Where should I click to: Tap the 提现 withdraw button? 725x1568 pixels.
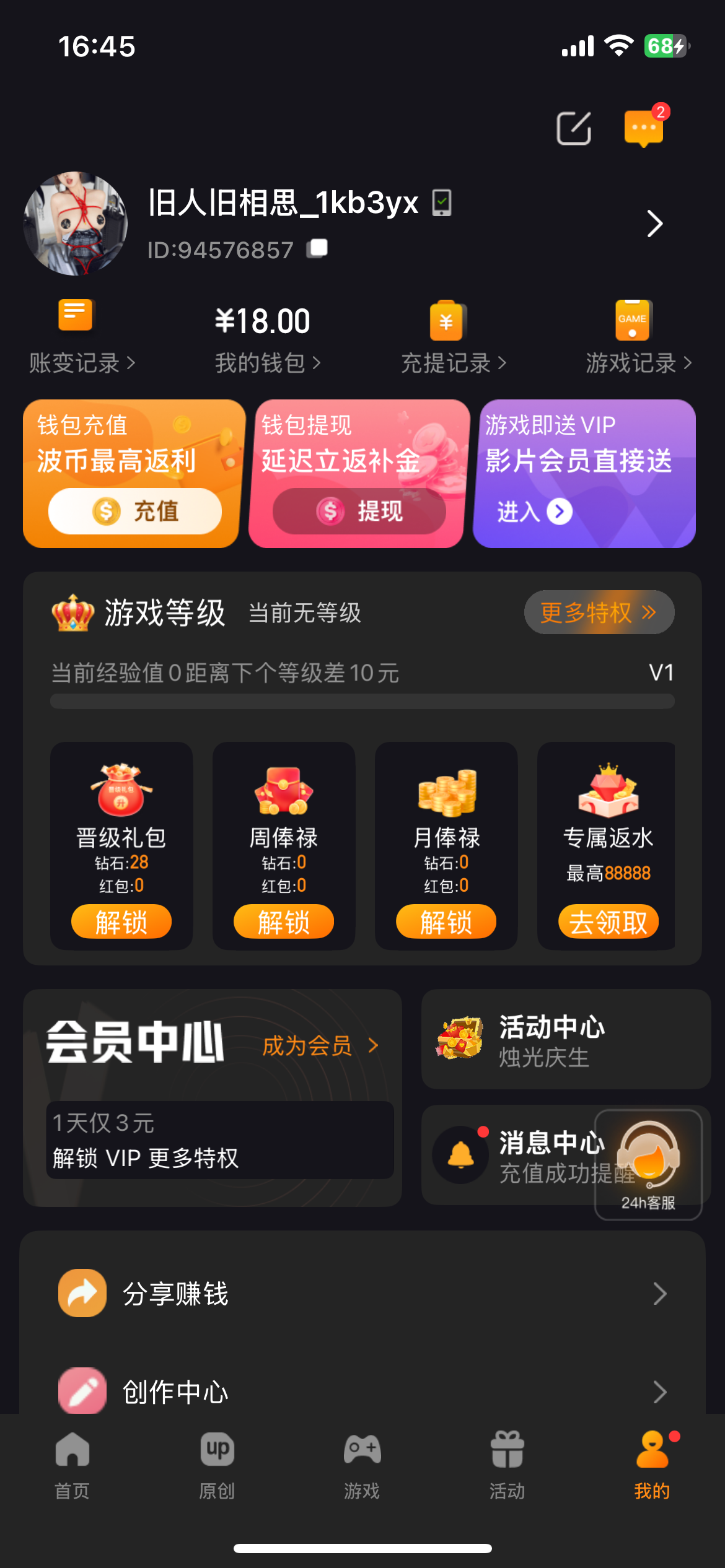point(359,512)
